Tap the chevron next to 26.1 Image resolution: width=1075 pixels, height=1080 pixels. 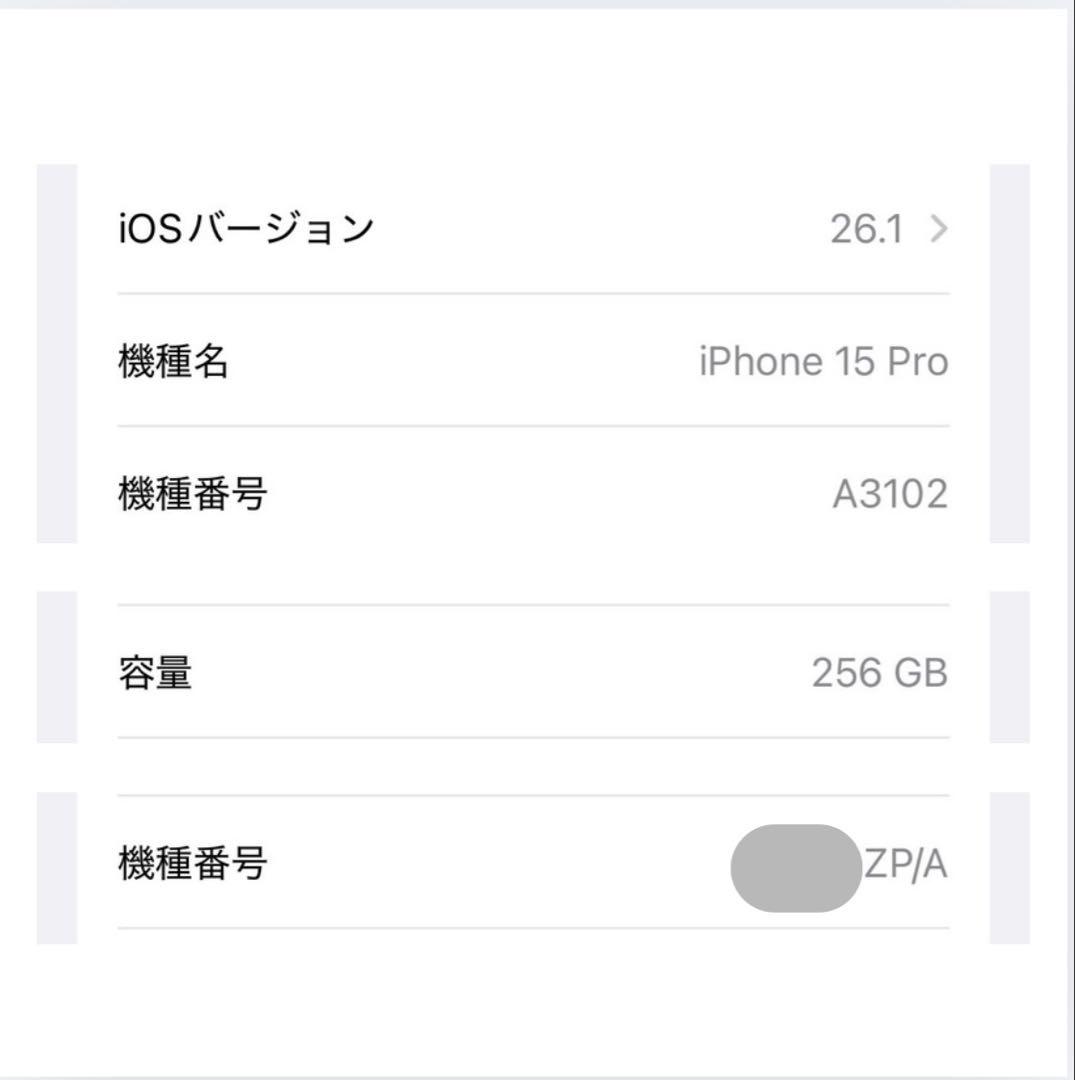click(938, 230)
